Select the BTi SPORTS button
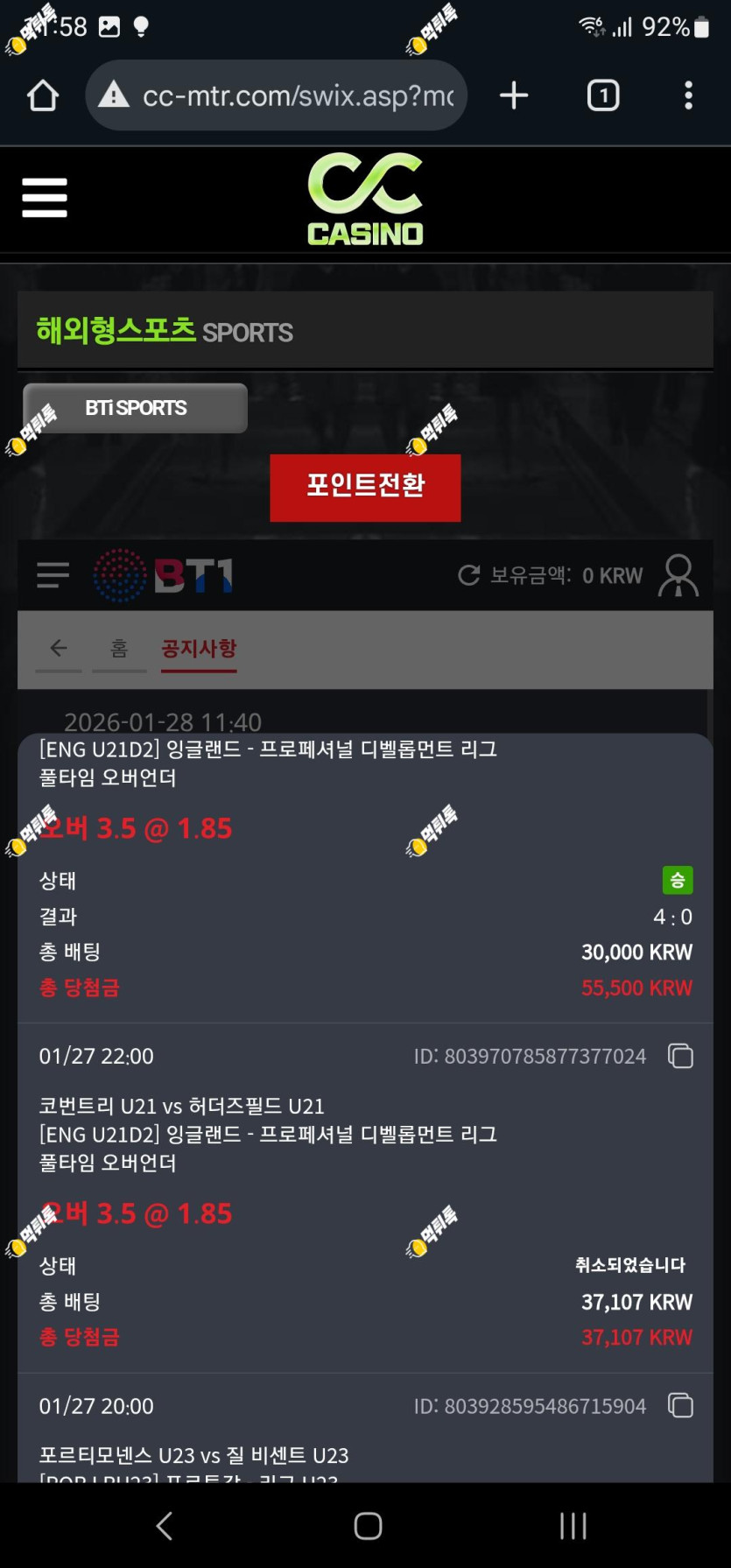731x1568 pixels. (136, 408)
